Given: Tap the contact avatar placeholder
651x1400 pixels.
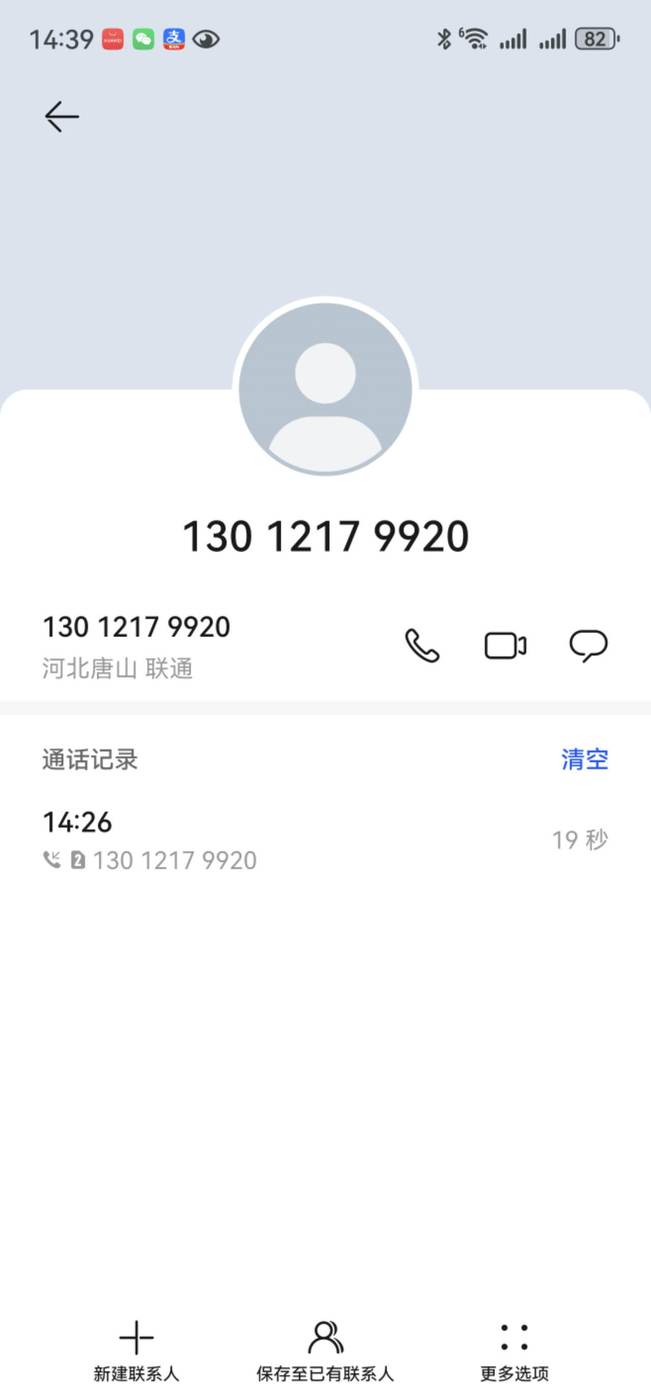Looking at the screenshot, I should (325, 389).
